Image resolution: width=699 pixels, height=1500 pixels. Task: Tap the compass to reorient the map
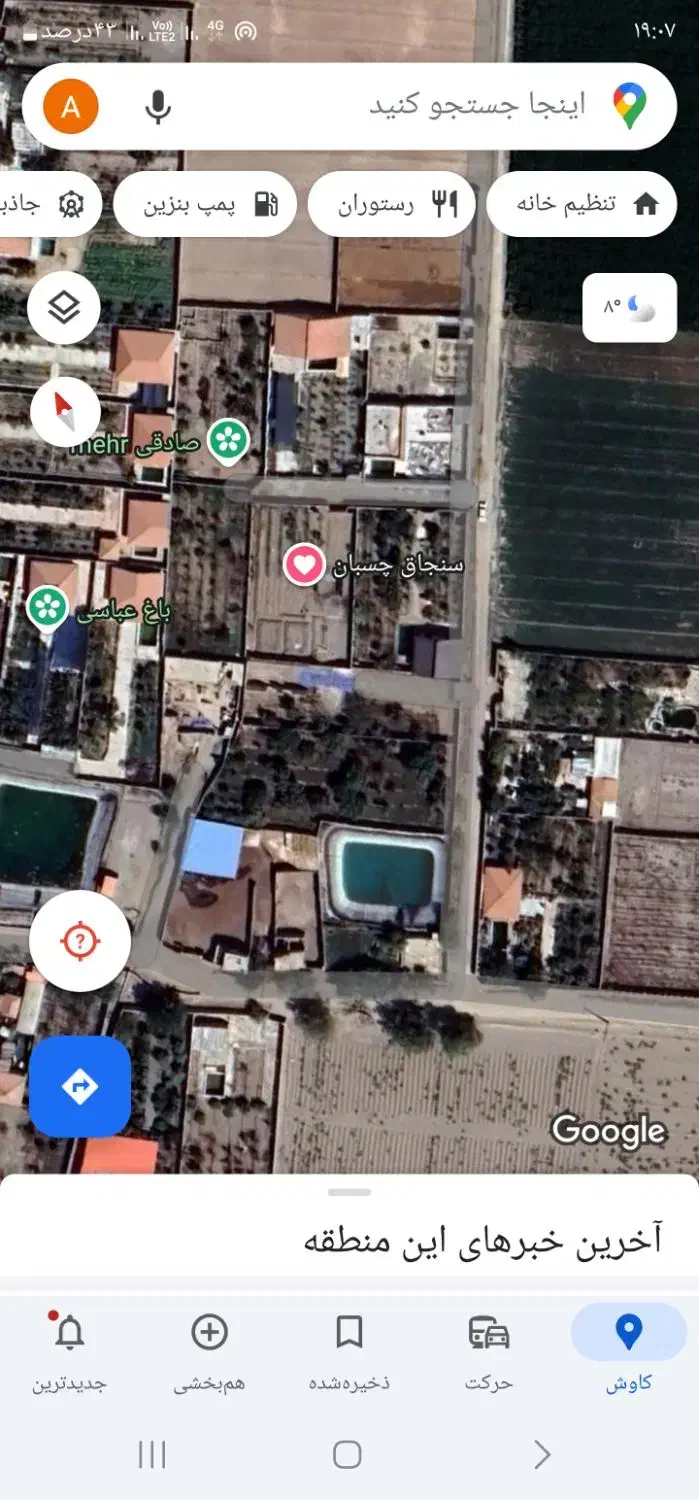65,411
